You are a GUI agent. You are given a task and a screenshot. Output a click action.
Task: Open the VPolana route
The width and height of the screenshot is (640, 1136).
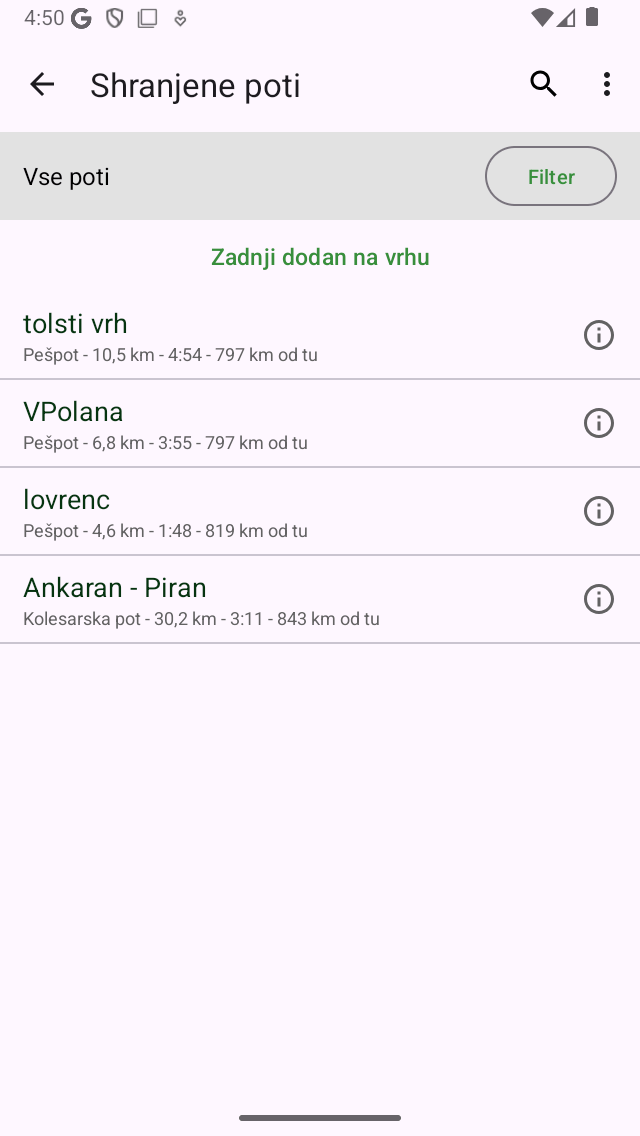[x=290, y=423]
